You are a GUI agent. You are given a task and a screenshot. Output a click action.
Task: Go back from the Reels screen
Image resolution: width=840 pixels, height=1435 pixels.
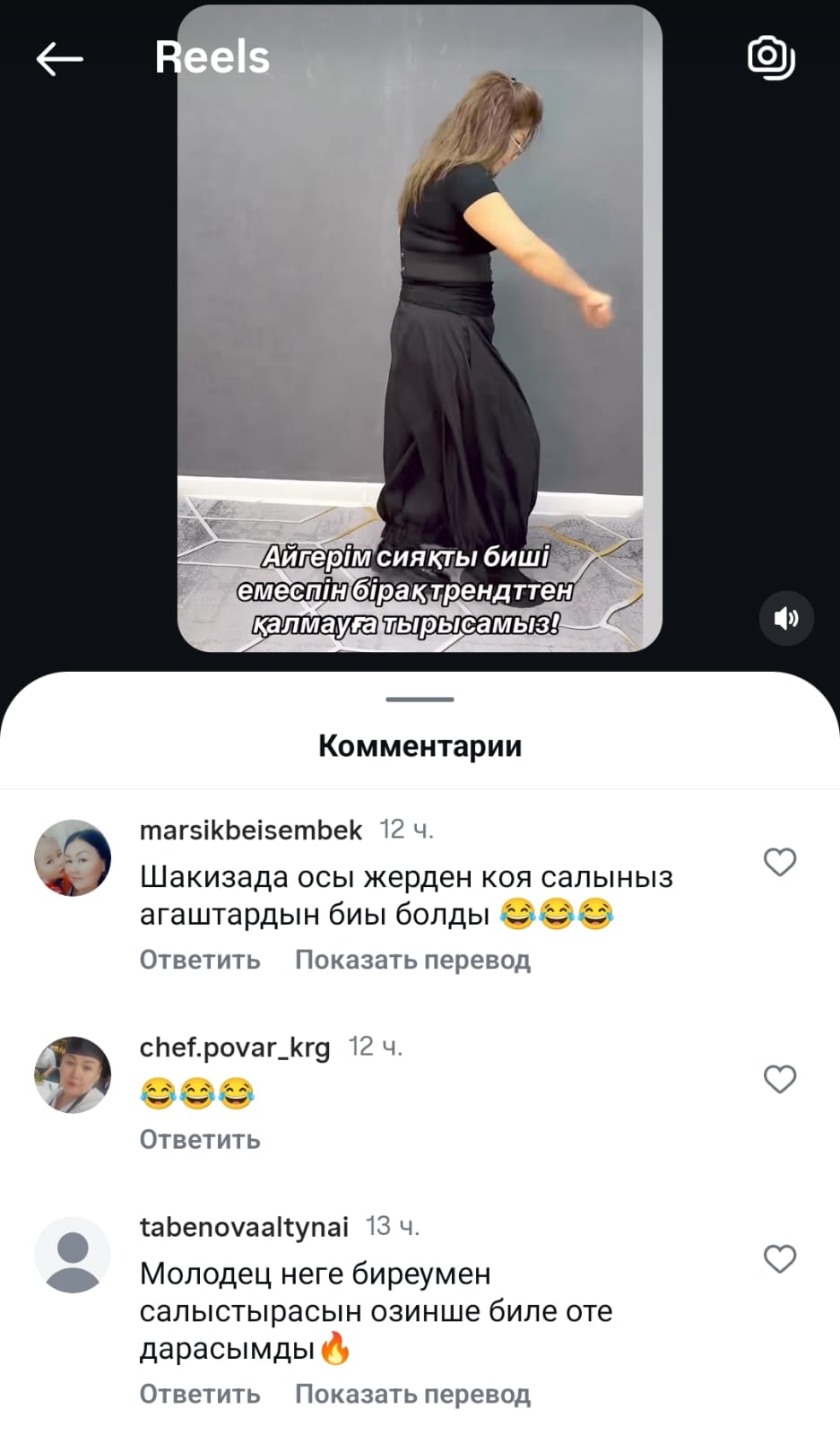pyautogui.click(x=59, y=59)
